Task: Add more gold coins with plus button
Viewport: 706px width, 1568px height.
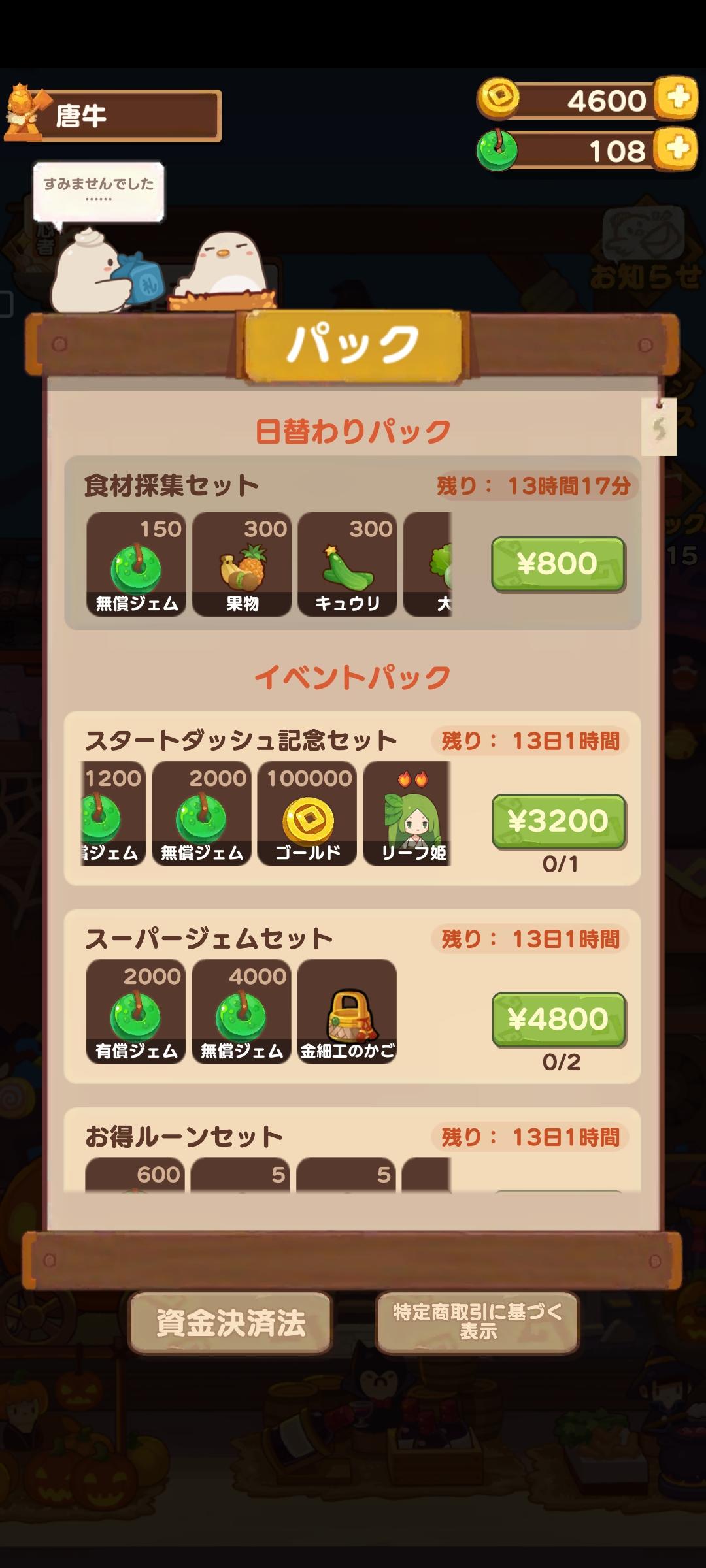Action: (x=677, y=99)
